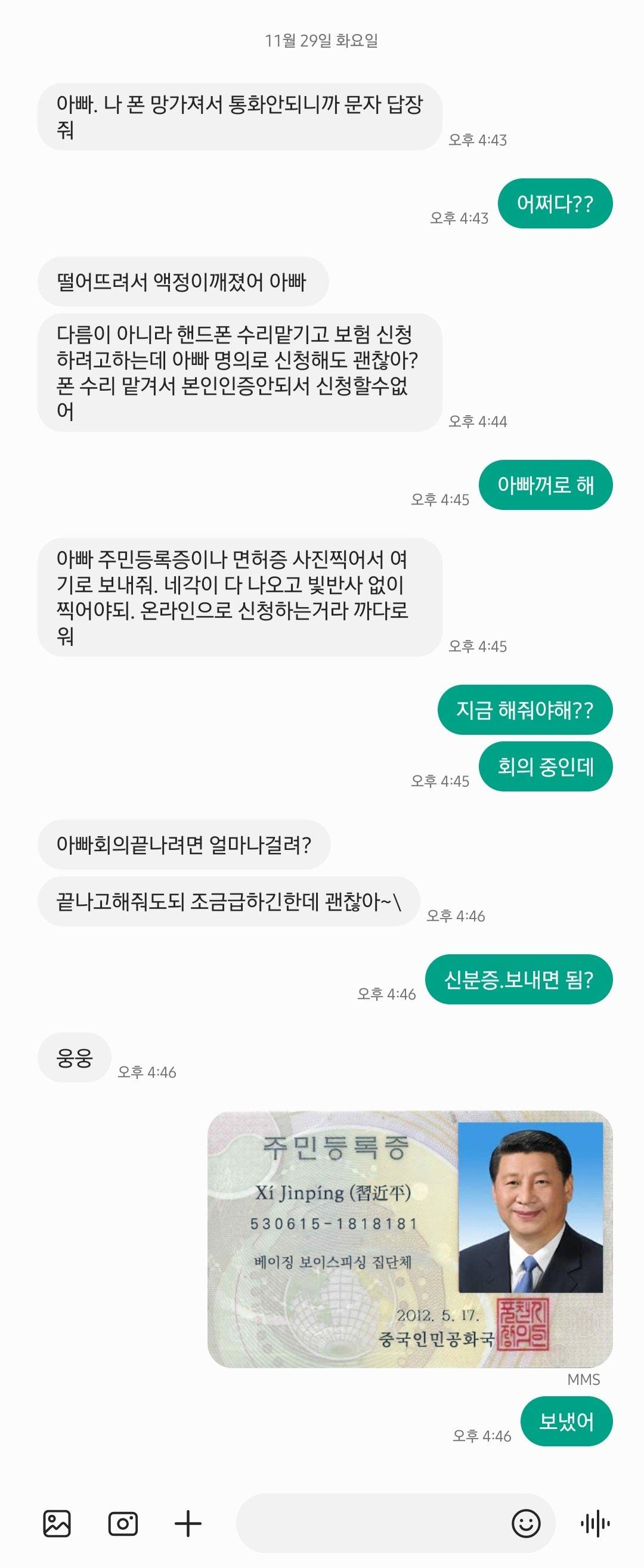This screenshot has height=1568, width=644.
Task: Open the sent MMS ID card image
Action: pos(410,1240)
